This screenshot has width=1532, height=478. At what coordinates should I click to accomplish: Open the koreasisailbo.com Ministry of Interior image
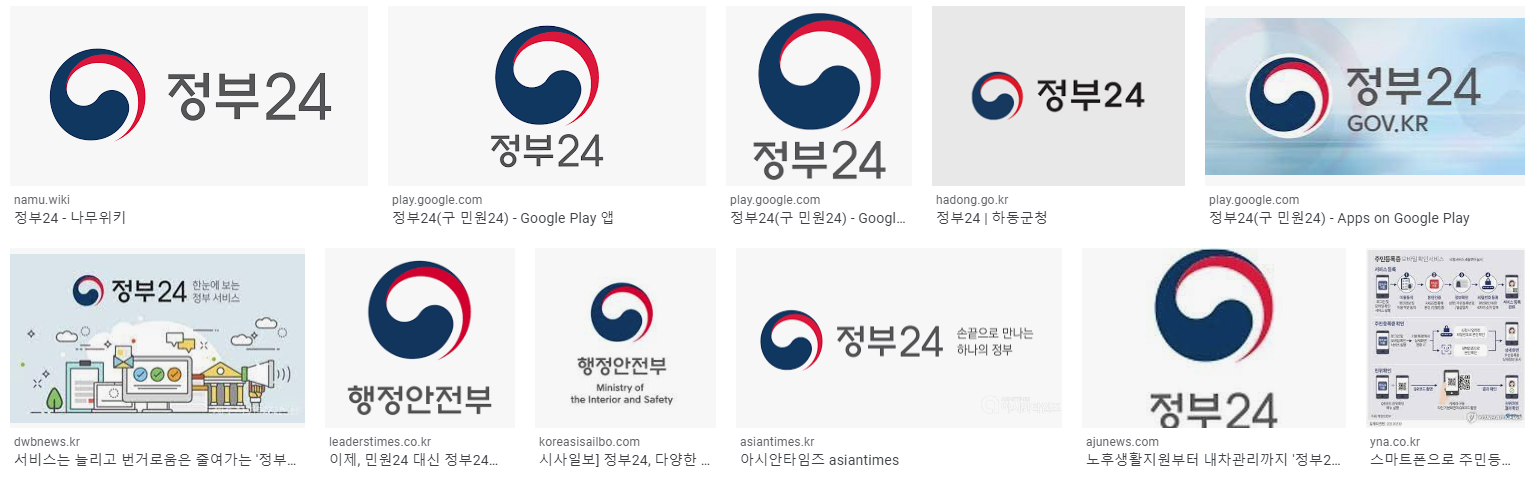point(625,338)
